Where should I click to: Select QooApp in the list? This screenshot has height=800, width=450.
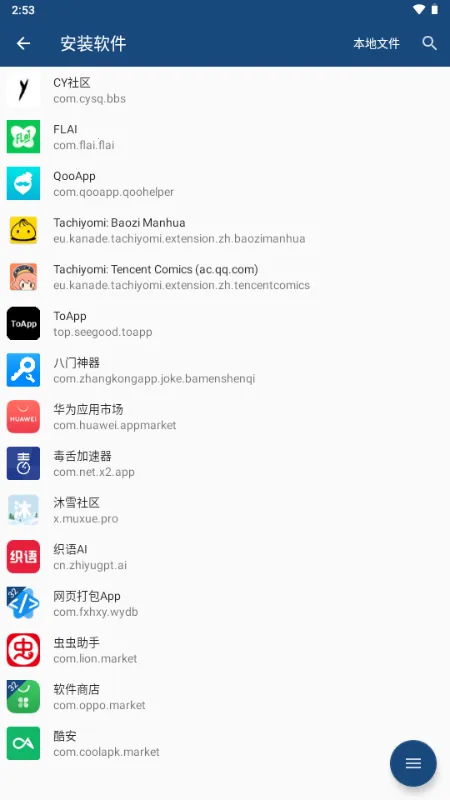tap(225, 184)
